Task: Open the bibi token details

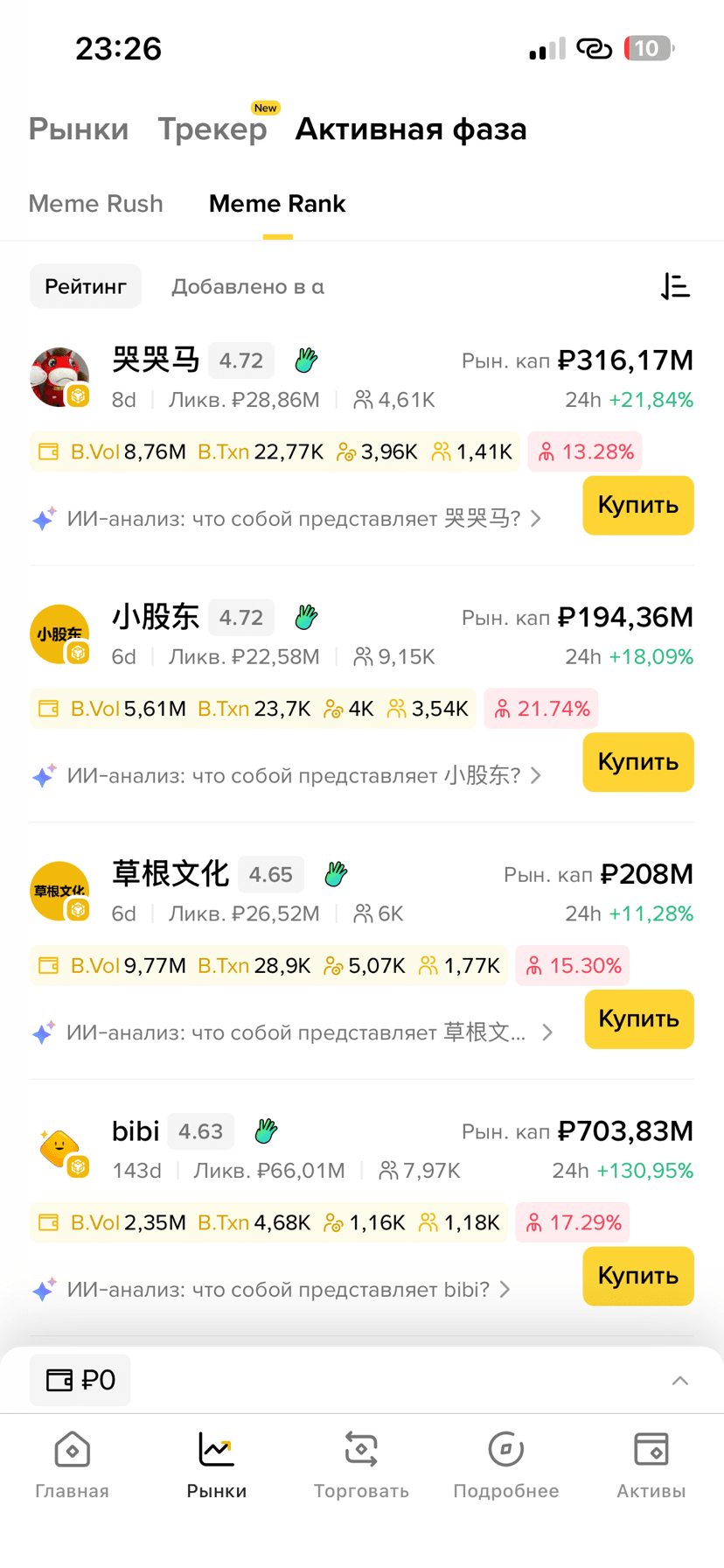Action: pos(136,1131)
